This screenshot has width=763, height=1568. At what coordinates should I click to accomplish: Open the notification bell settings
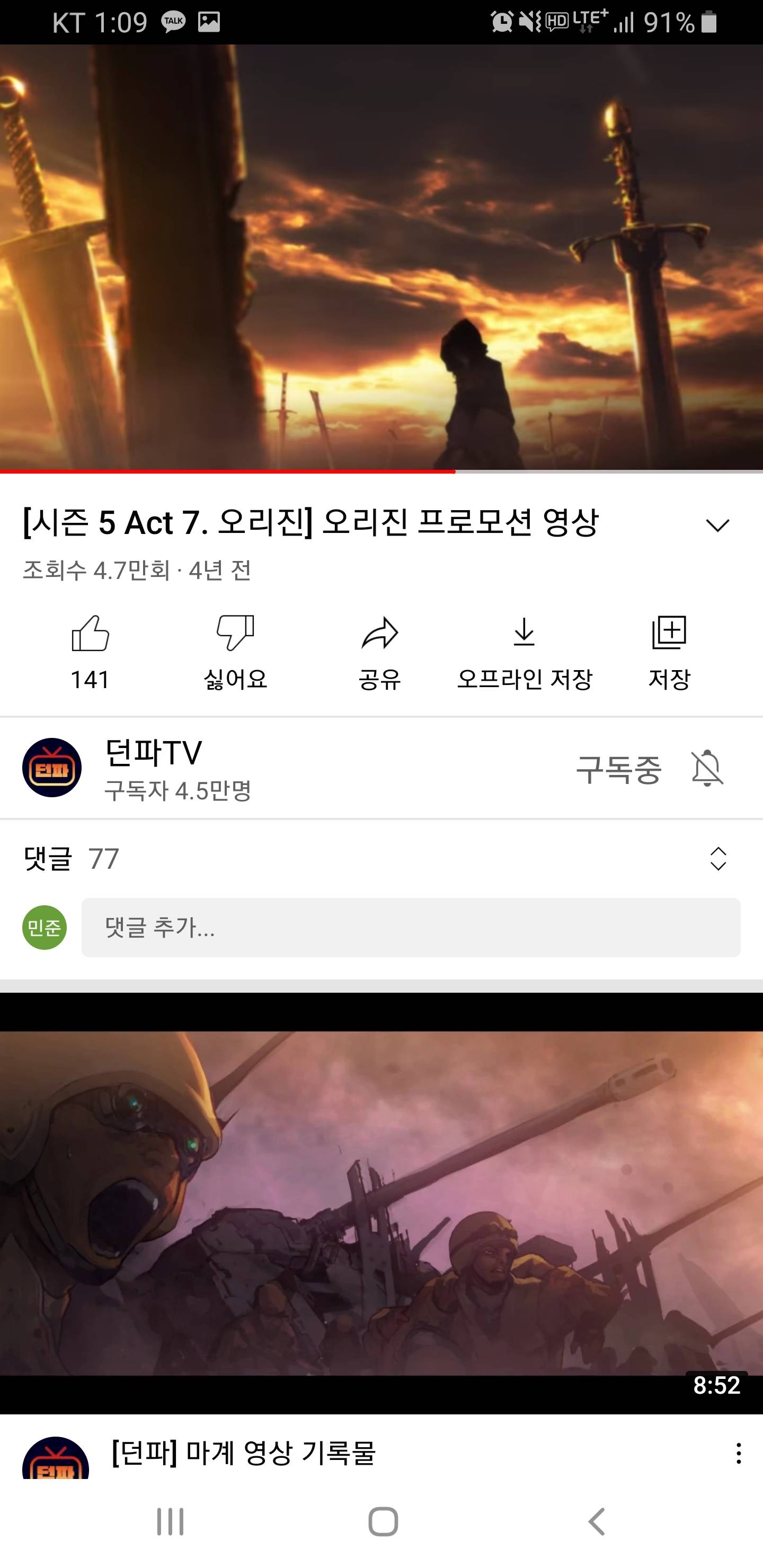pyautogui.click(x=707, y=769)
